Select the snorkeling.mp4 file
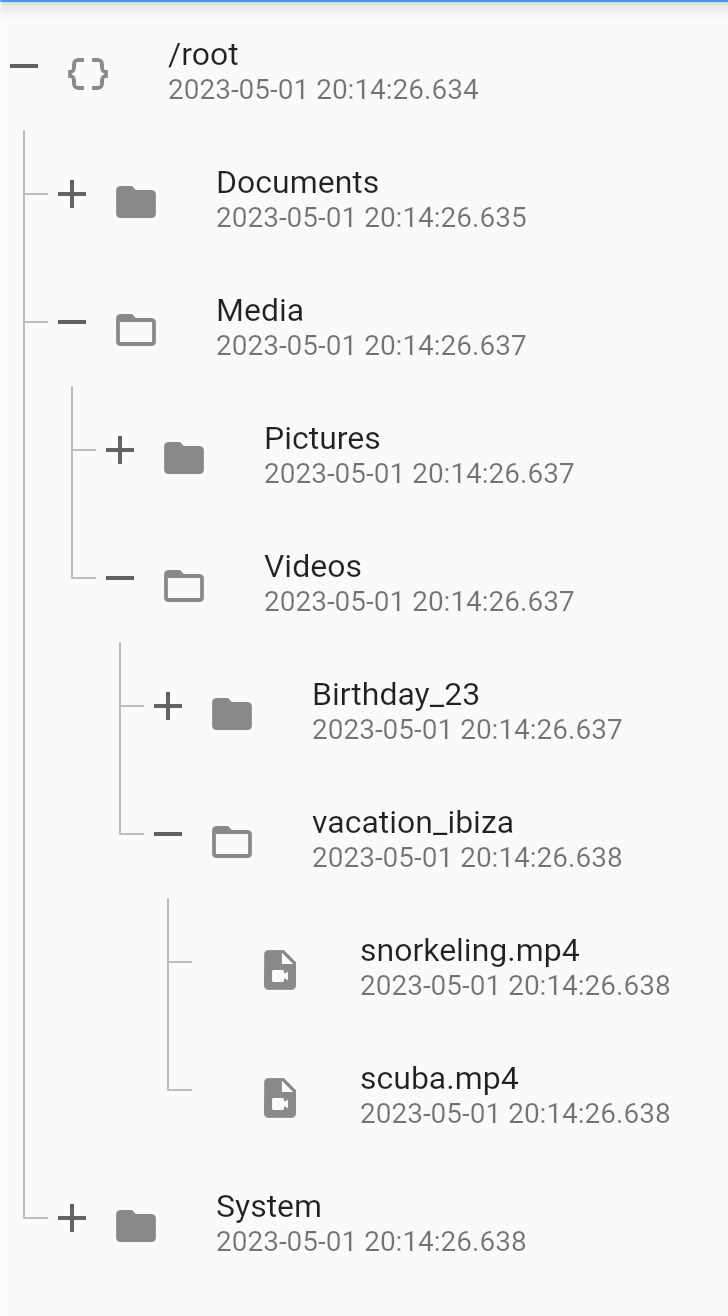 click(470, 949)
